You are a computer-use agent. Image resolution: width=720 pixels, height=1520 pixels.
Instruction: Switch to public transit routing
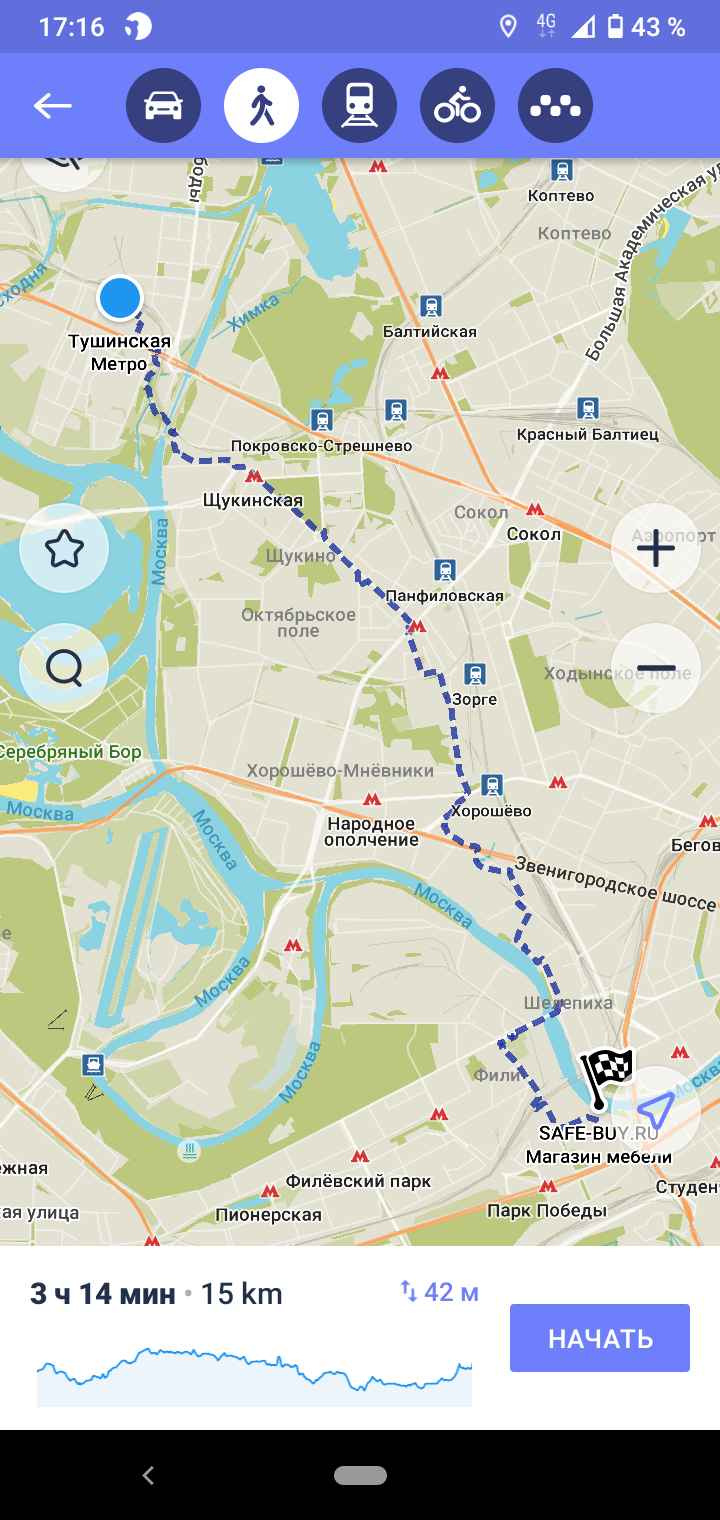coord(359,106)
